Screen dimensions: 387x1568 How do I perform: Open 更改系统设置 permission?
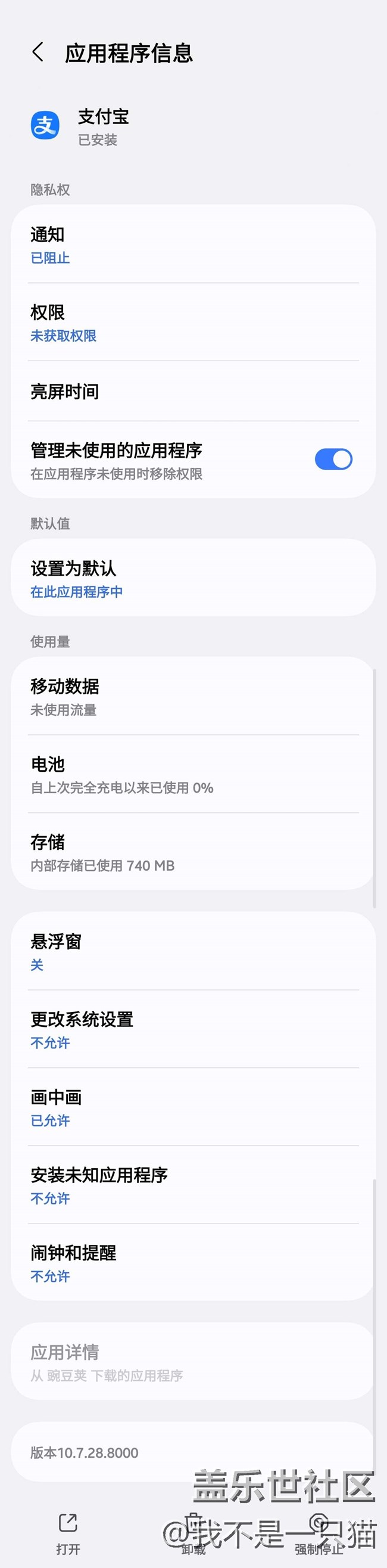click(x=193, y=1029)
